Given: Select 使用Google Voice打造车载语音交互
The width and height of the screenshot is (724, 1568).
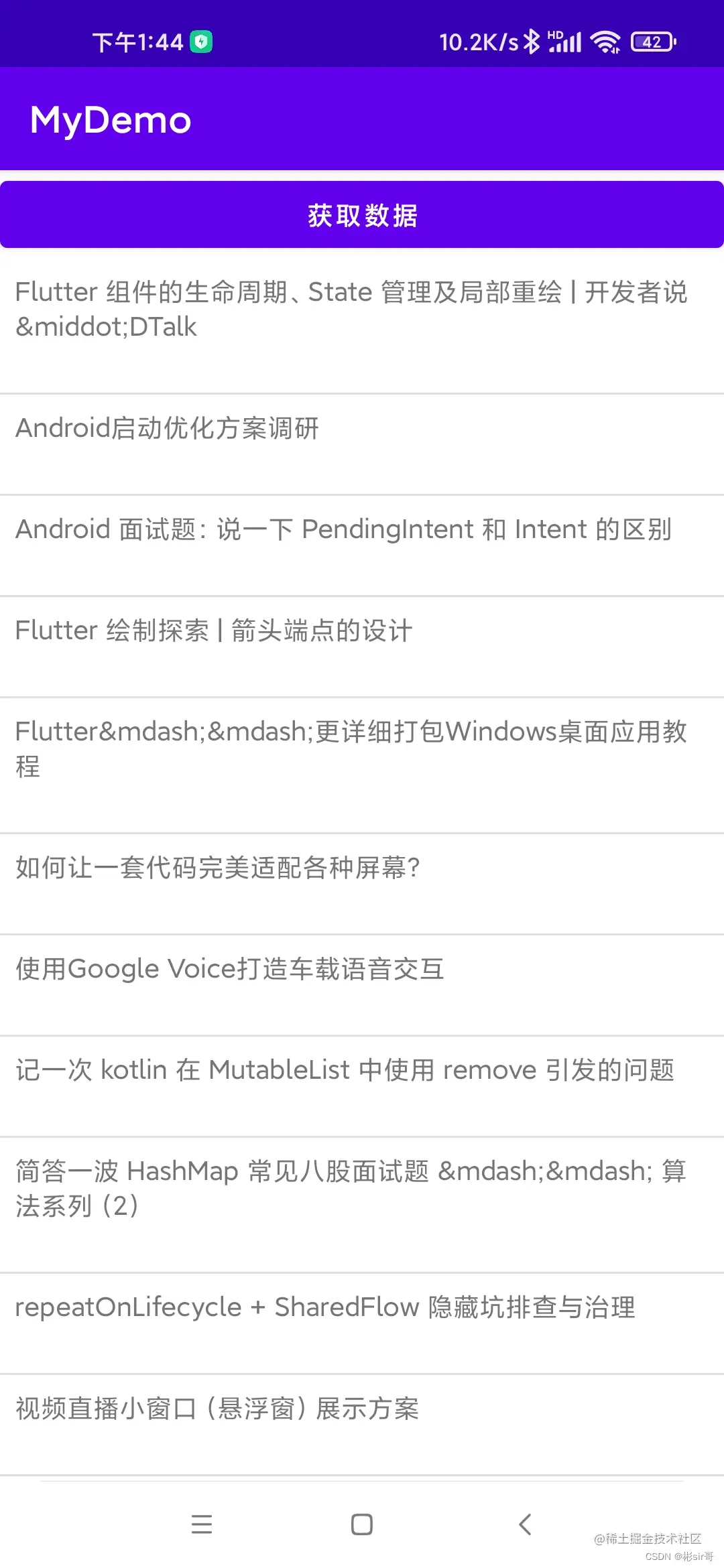Looking at the screenshot, I should tap(230, 969).
